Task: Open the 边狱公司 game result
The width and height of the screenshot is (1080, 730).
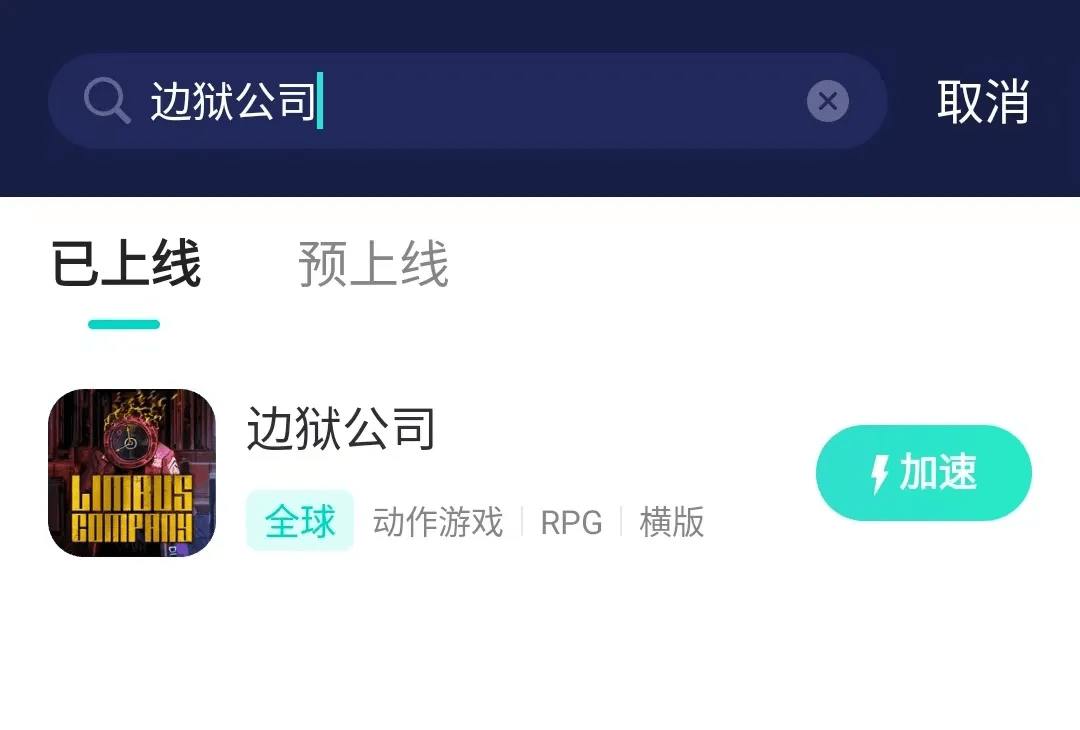Action: 341,430
